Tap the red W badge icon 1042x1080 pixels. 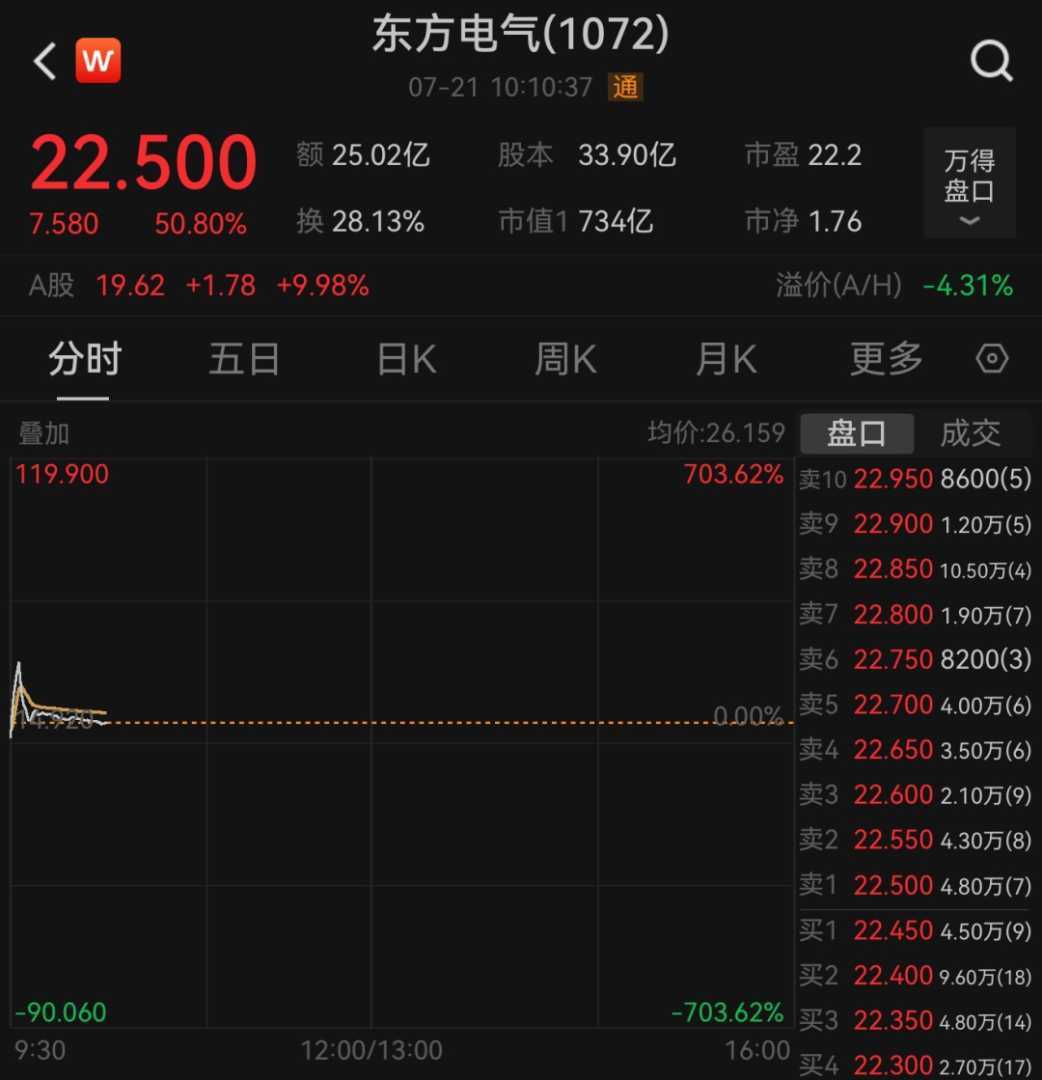pyautogui.click(x=98, y=62)
